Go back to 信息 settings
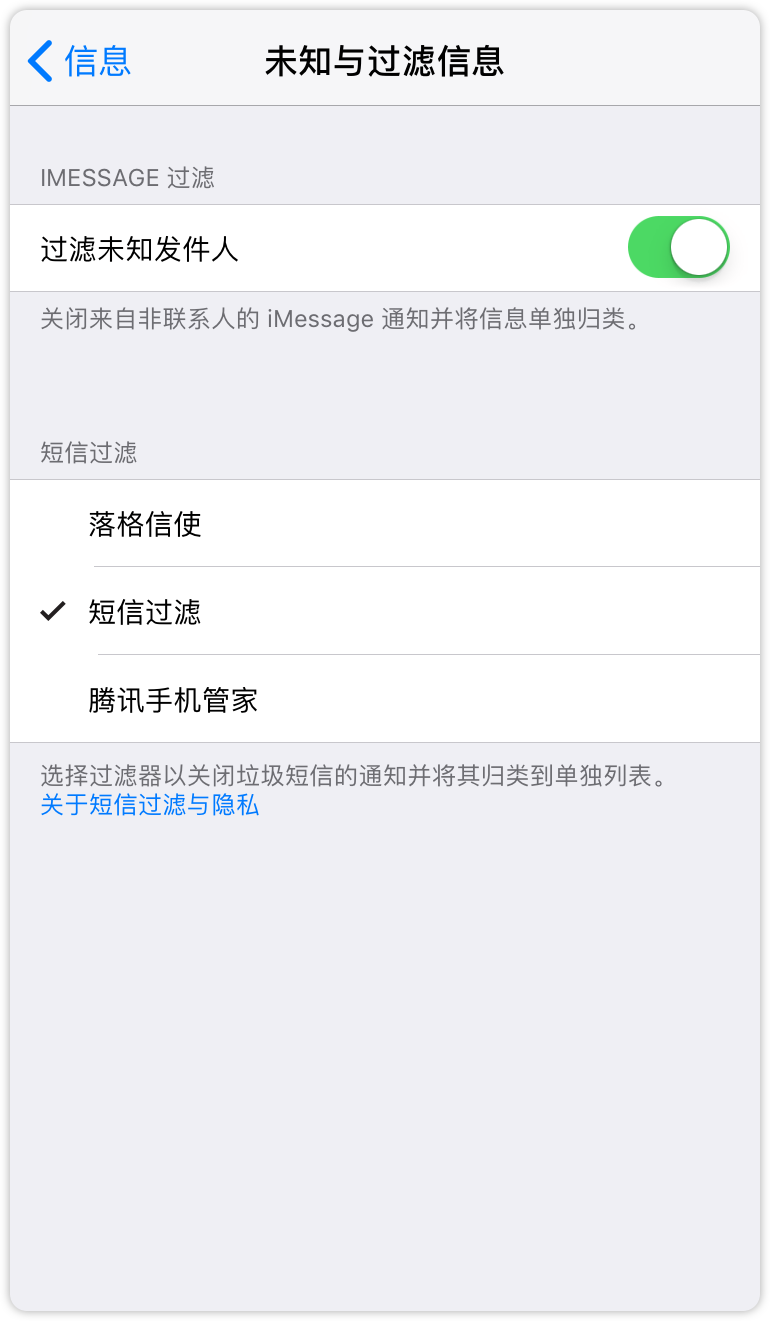This screenshot has width=770, height=1321. pos(80,61)
